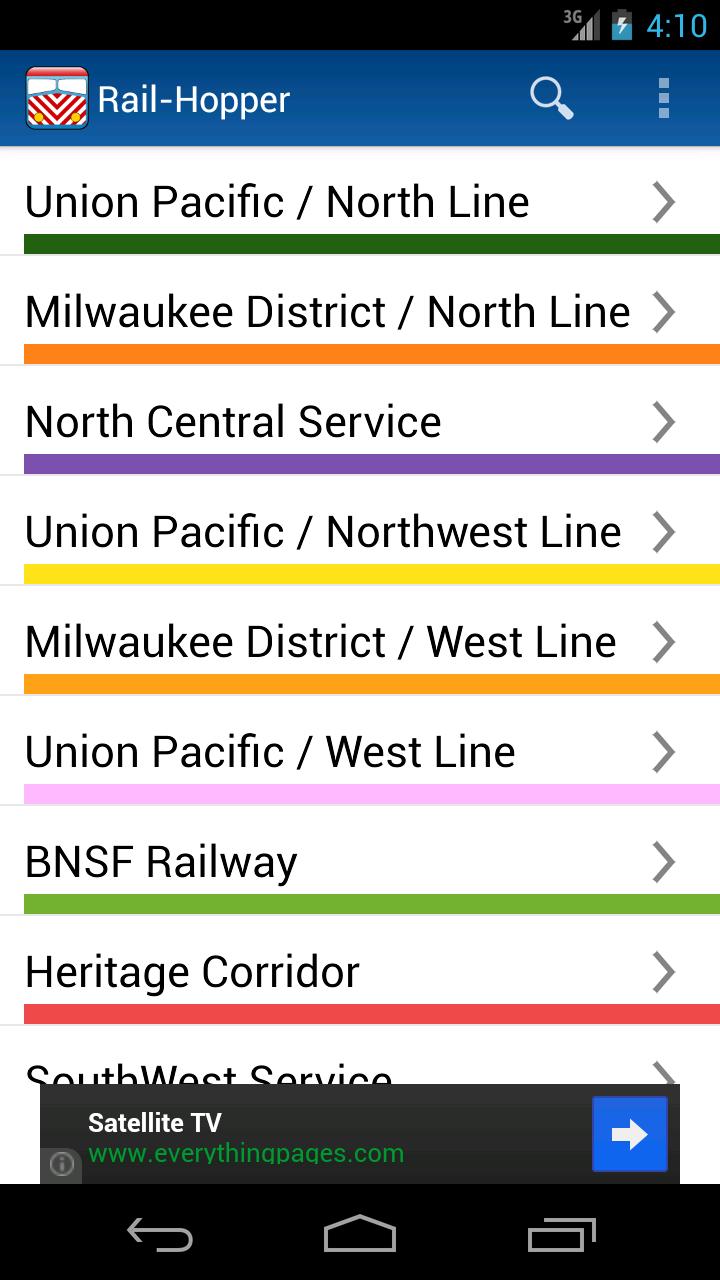
Task: Click the ad info icon
Action: click(62, 1164)
